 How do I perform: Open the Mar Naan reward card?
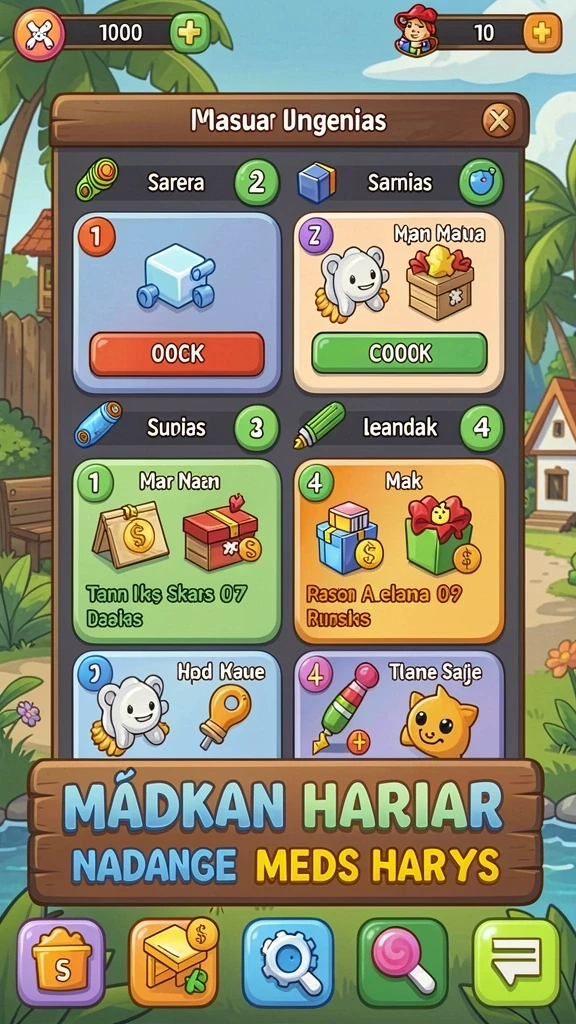(x=176, y=551)
